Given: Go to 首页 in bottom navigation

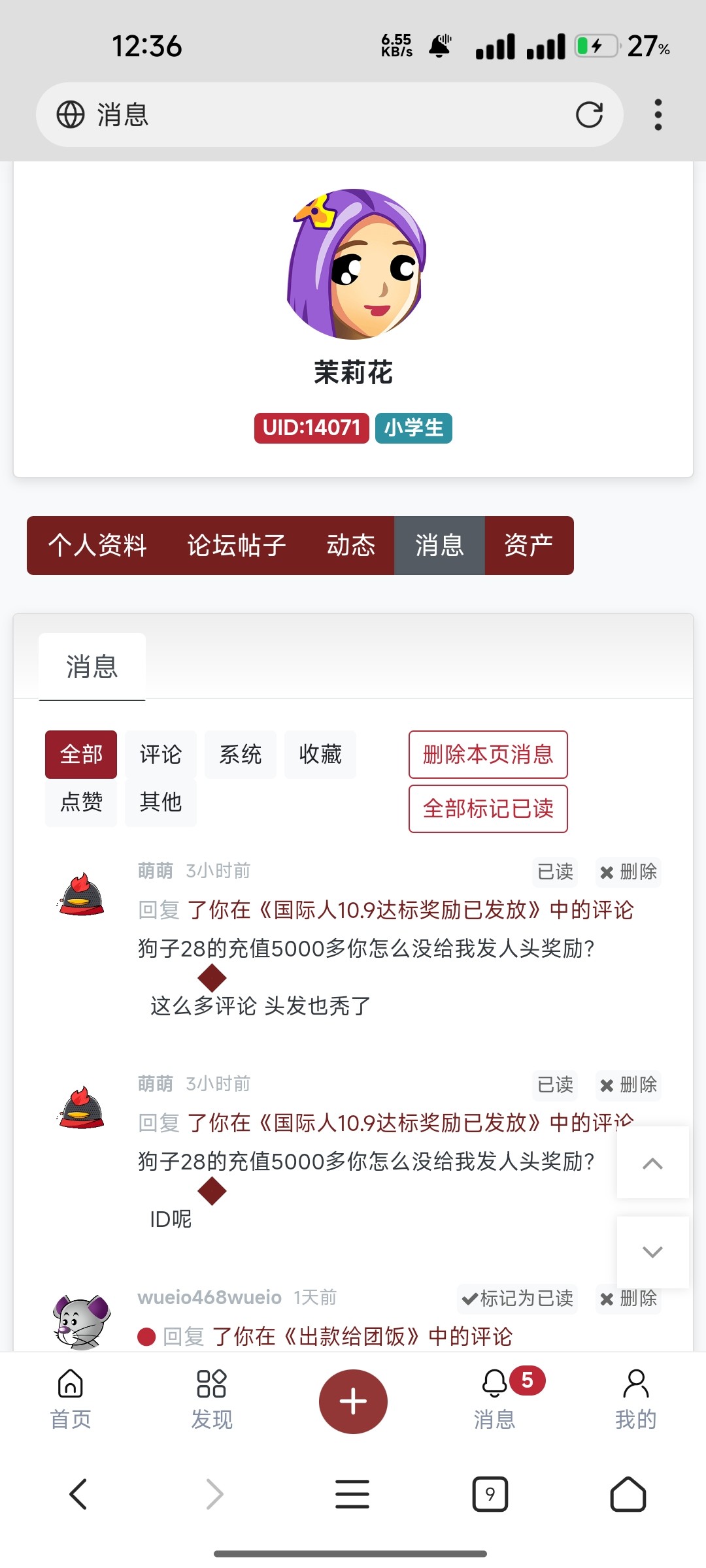Looking at the screenshot, I should tap(71, 1399).
